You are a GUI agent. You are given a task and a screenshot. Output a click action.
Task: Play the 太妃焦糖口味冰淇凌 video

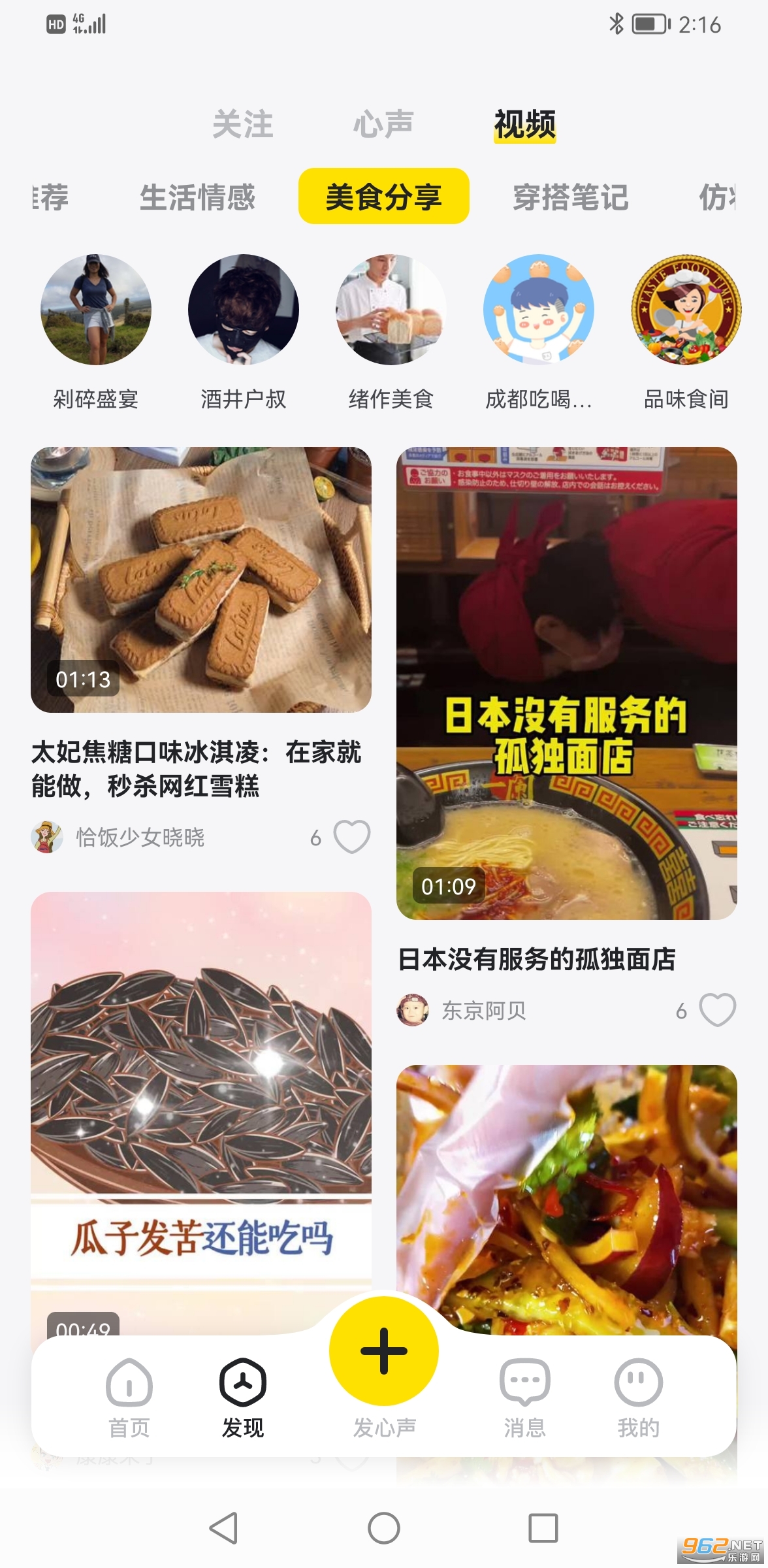(x=201, y=580)
